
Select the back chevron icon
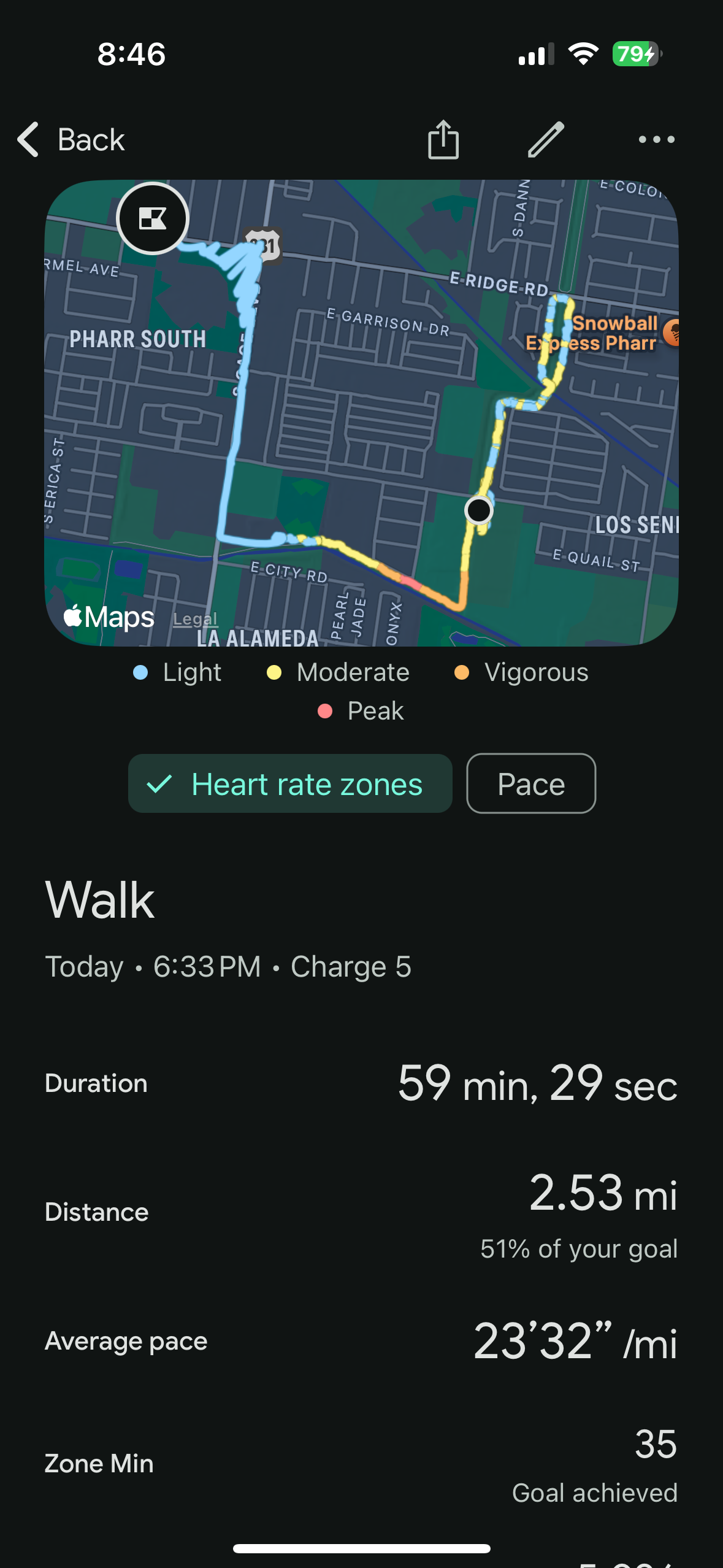(28, 140)
